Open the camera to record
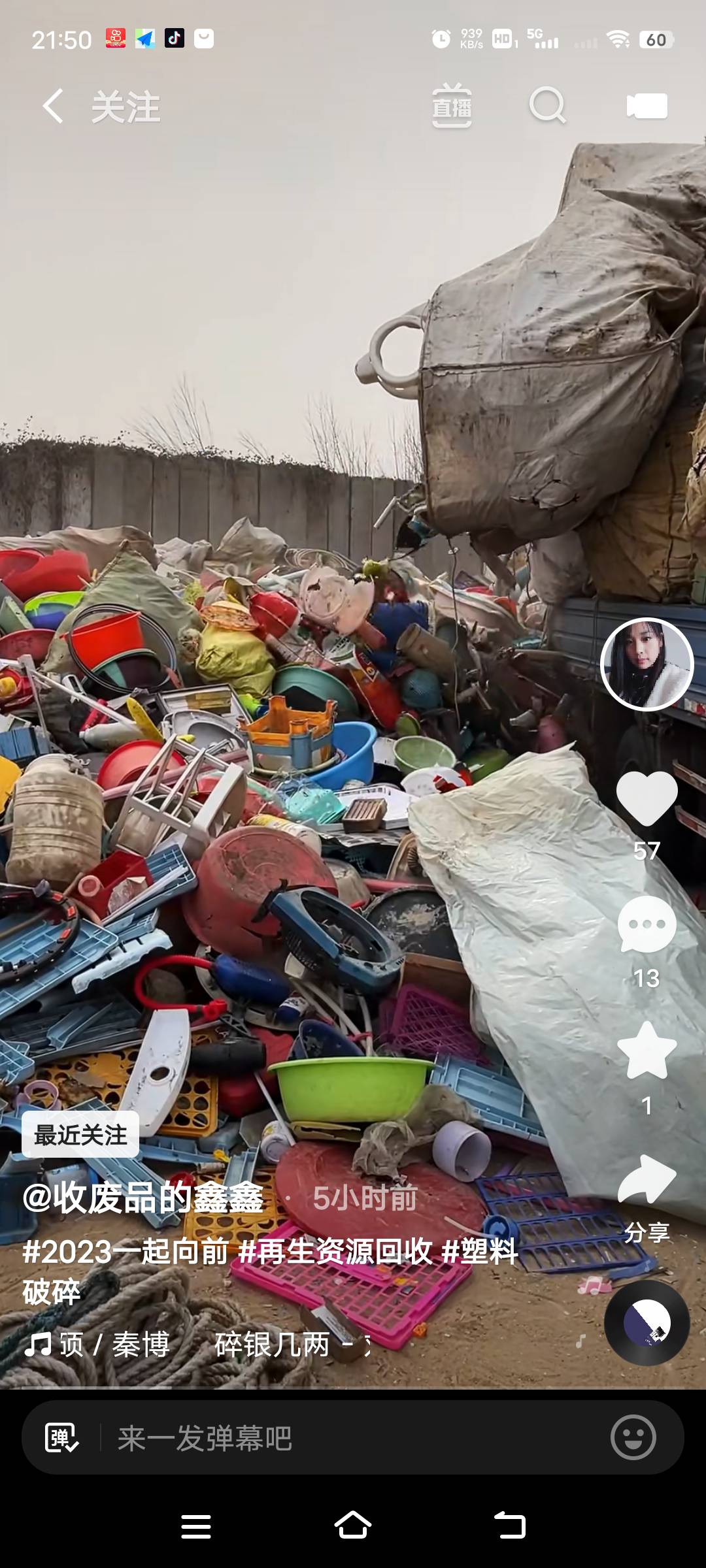Screen dimensions: 706x1568 coord(647,106)
